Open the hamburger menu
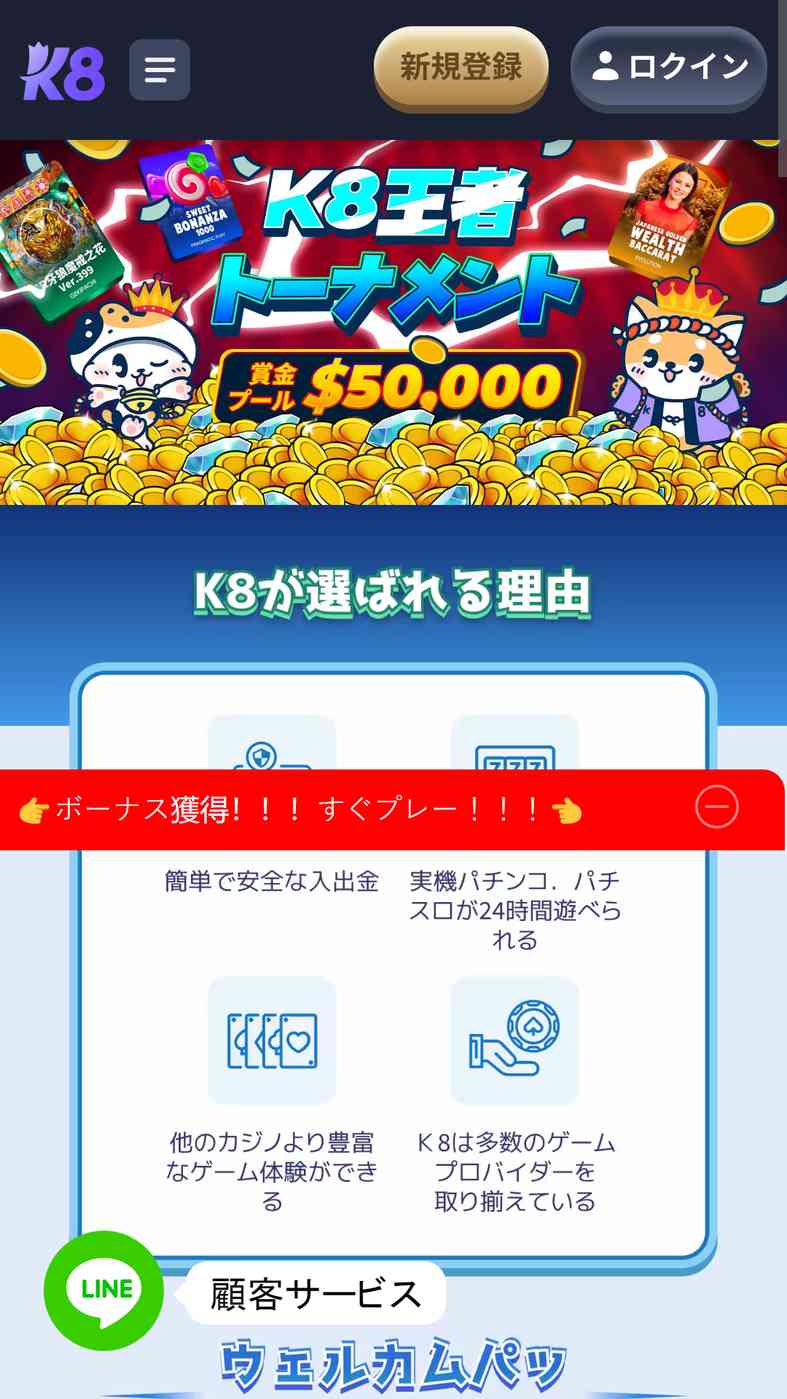This screenshot has width=787, height=1399. click(159, 70)
